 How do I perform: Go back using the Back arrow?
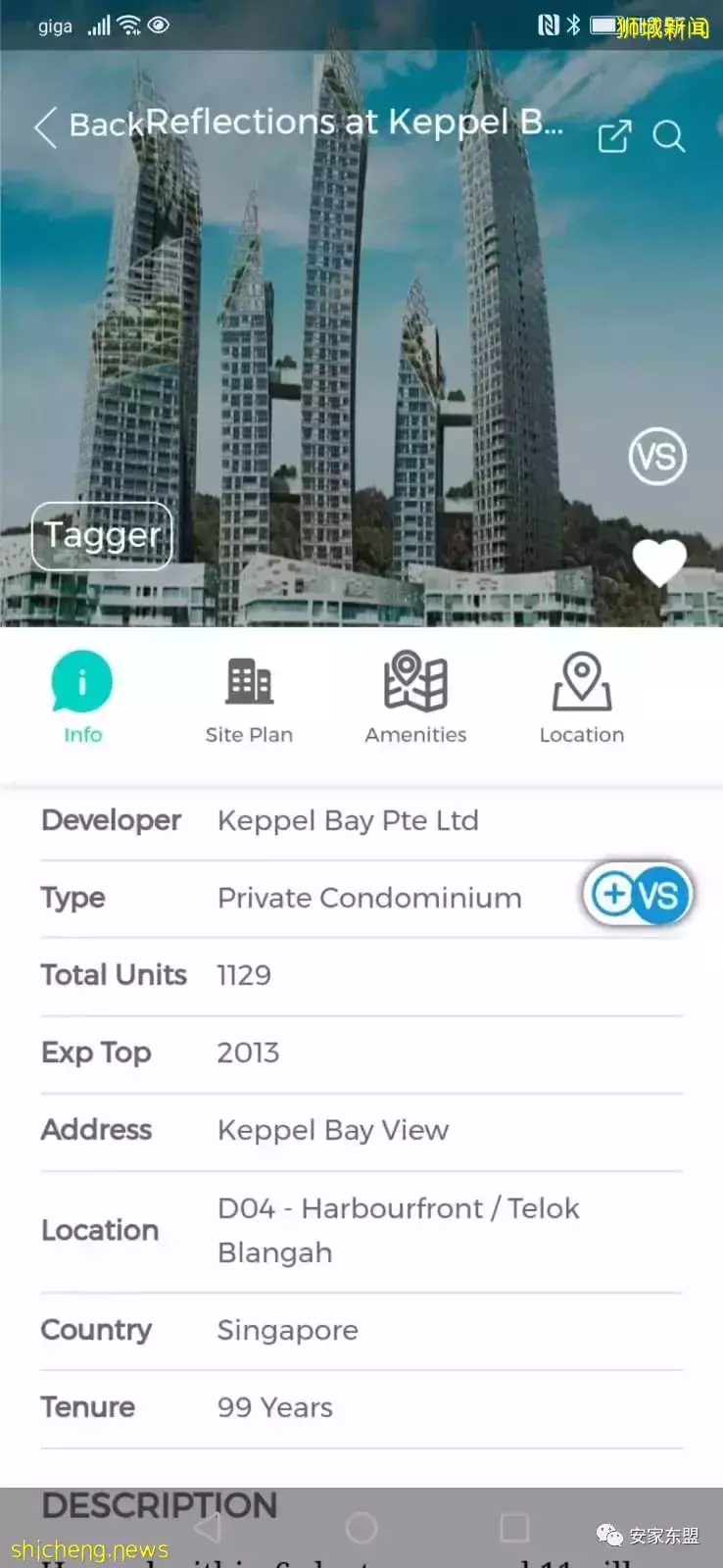(46, 127)
